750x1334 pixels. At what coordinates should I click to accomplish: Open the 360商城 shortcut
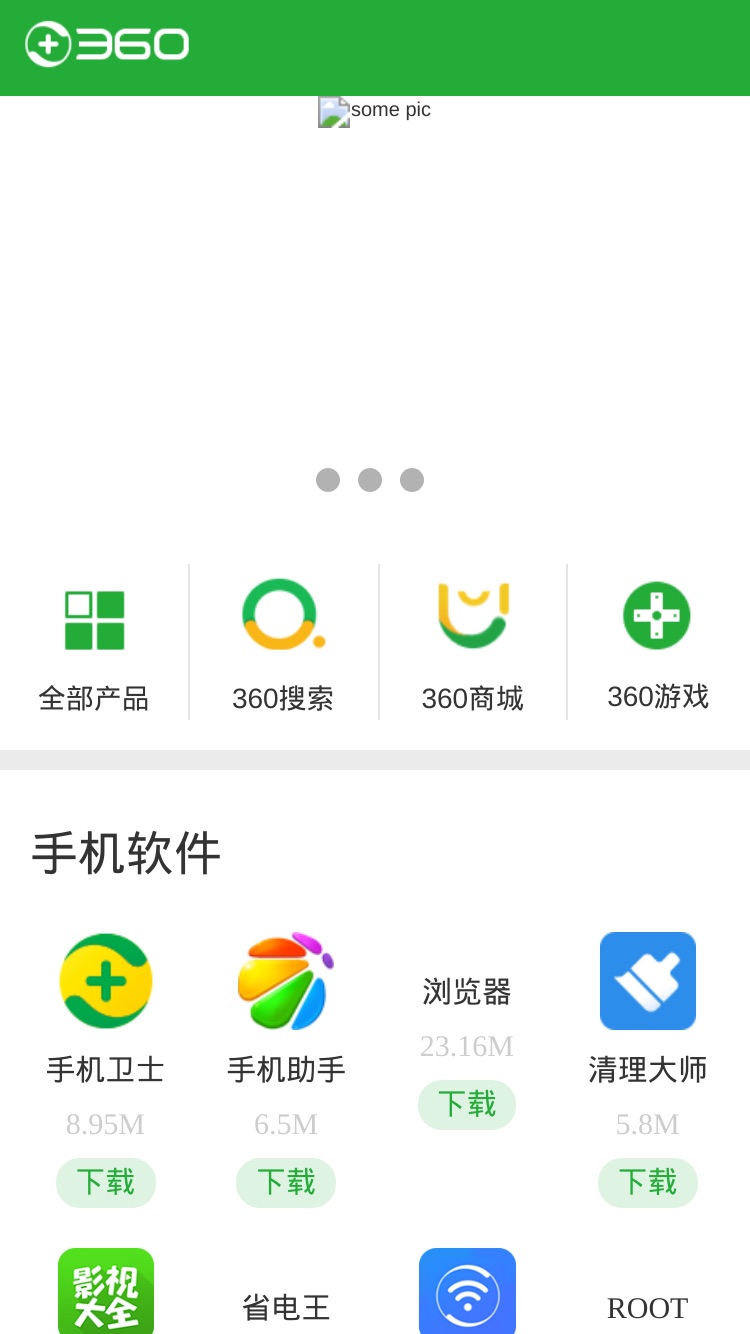[x=472, y=642]
